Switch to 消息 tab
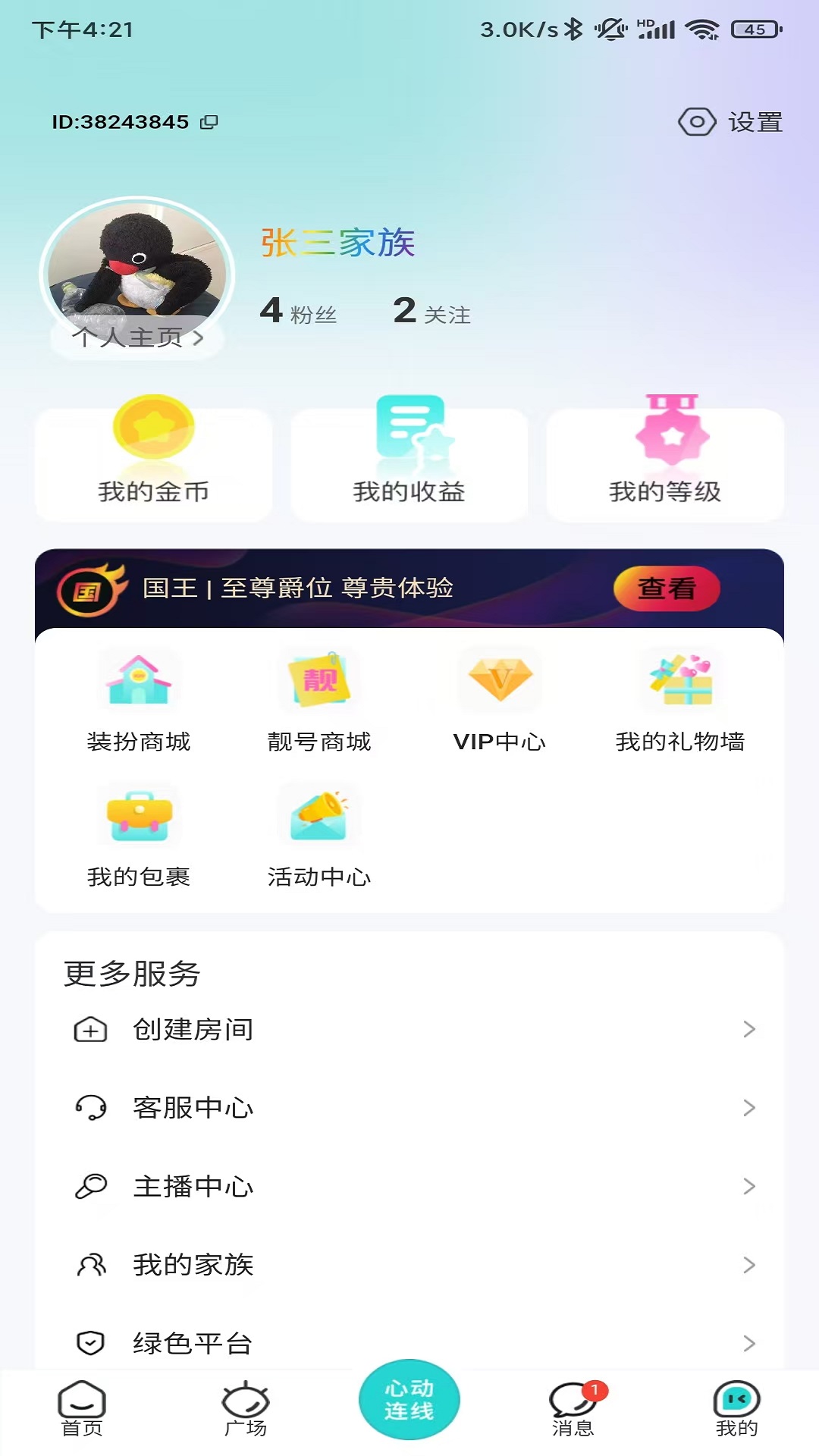 pos(573,1409)
